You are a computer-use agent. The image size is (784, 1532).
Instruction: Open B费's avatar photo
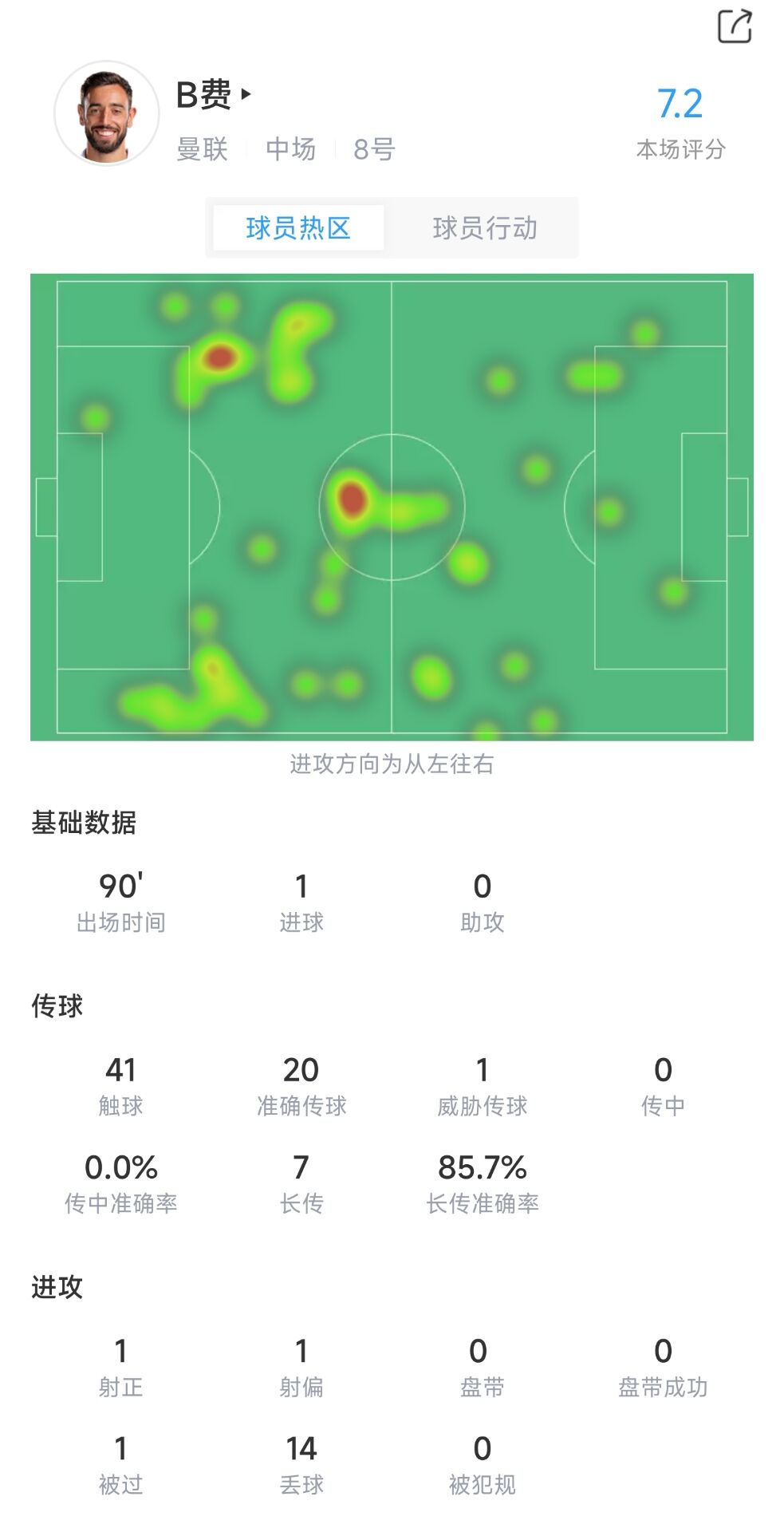click(107, 114)
